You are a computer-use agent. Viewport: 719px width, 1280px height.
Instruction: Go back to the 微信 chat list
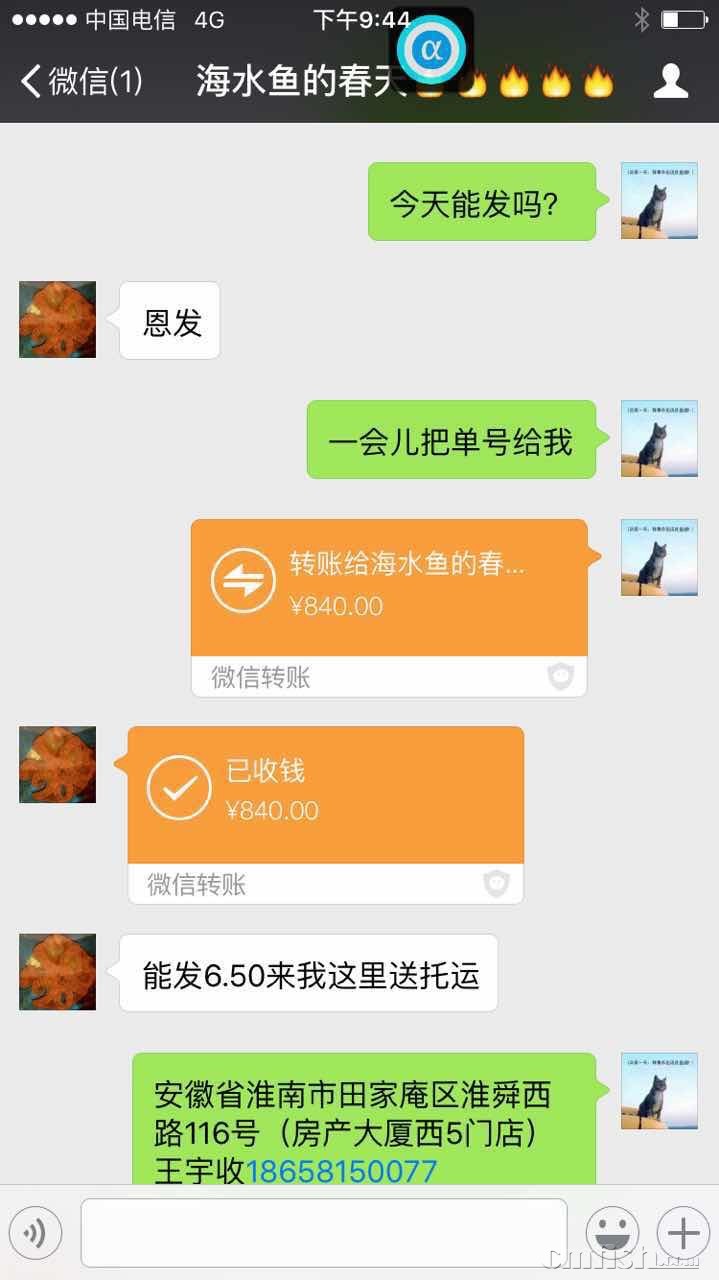coord(80,81)
